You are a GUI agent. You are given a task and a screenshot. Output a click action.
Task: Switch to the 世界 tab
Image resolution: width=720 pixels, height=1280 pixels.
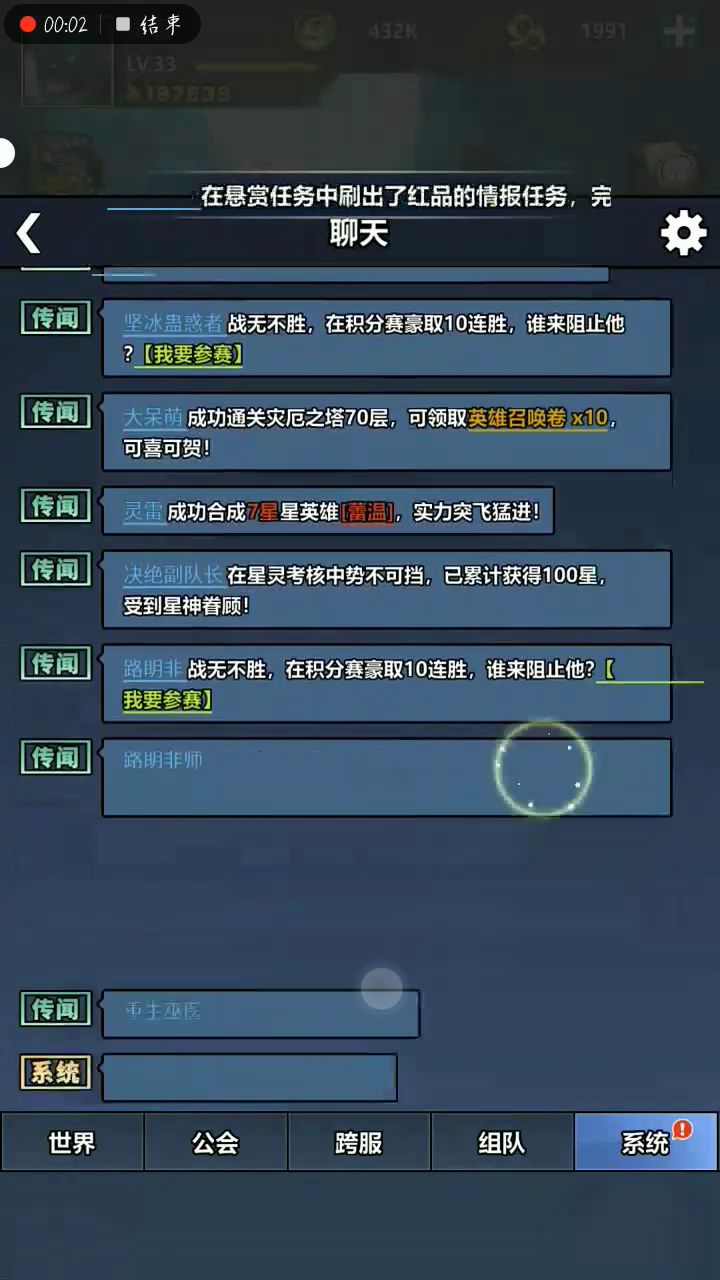72,1142
